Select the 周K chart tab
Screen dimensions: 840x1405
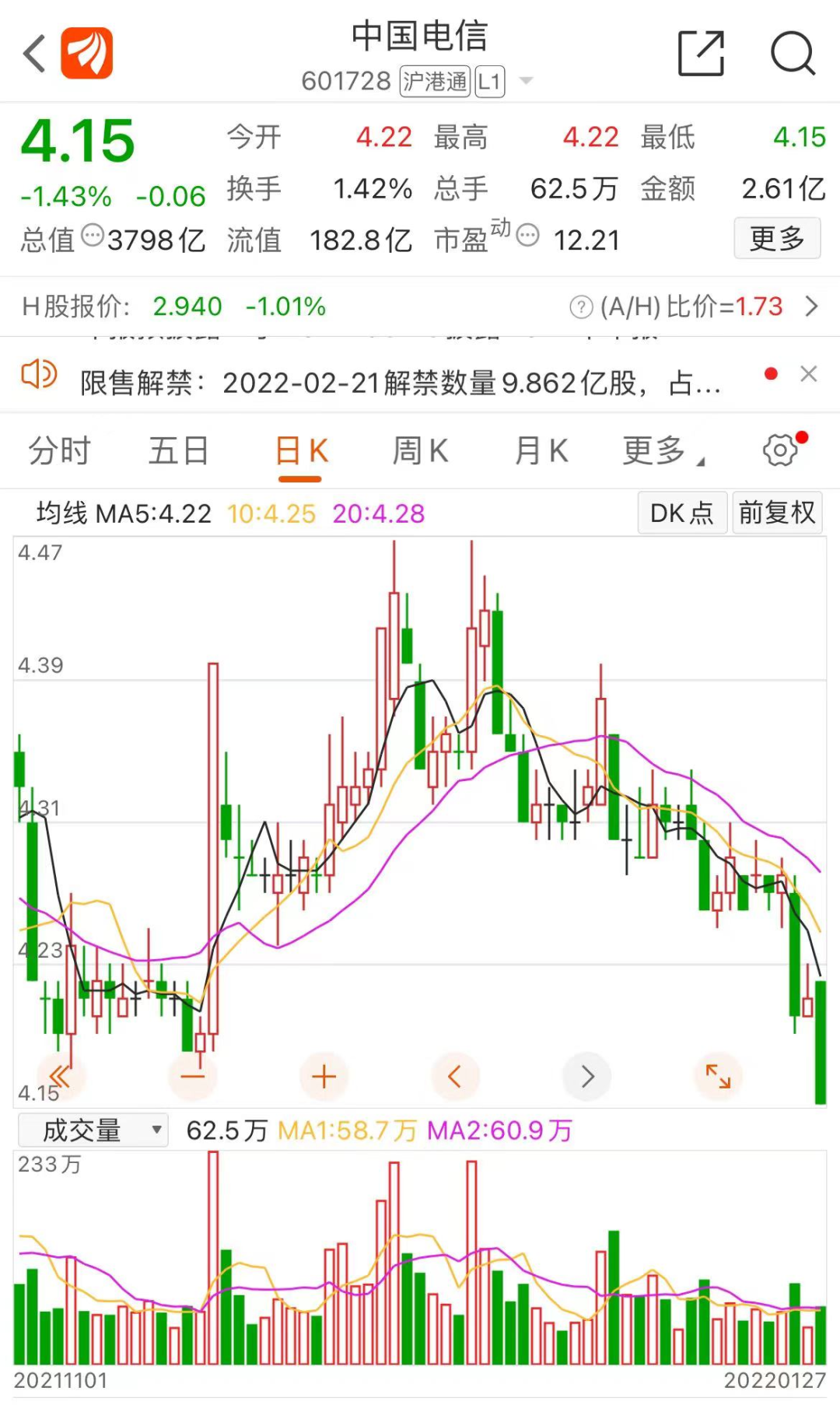coord(420,451)
